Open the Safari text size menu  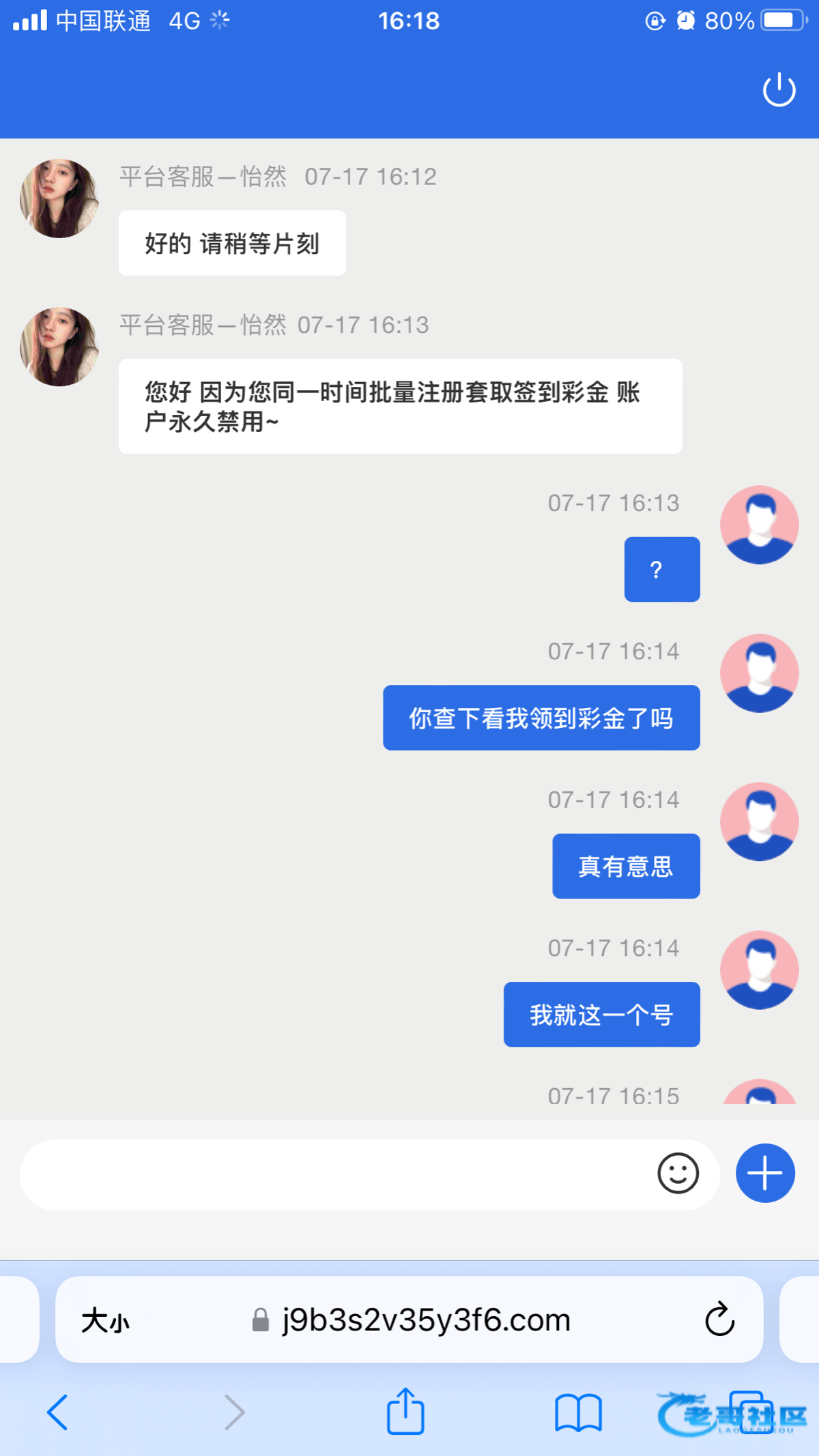pos(105,1321)
